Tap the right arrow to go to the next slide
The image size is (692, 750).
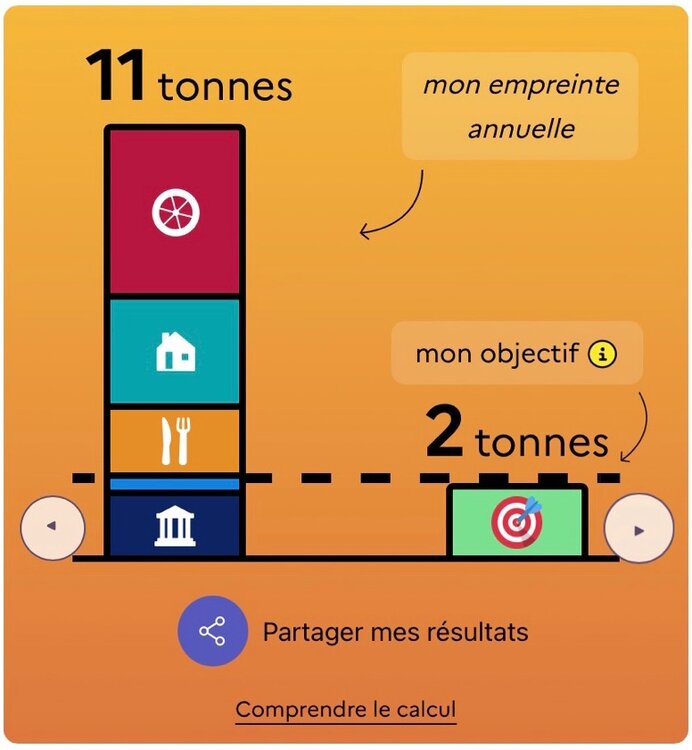coord(639,528)
